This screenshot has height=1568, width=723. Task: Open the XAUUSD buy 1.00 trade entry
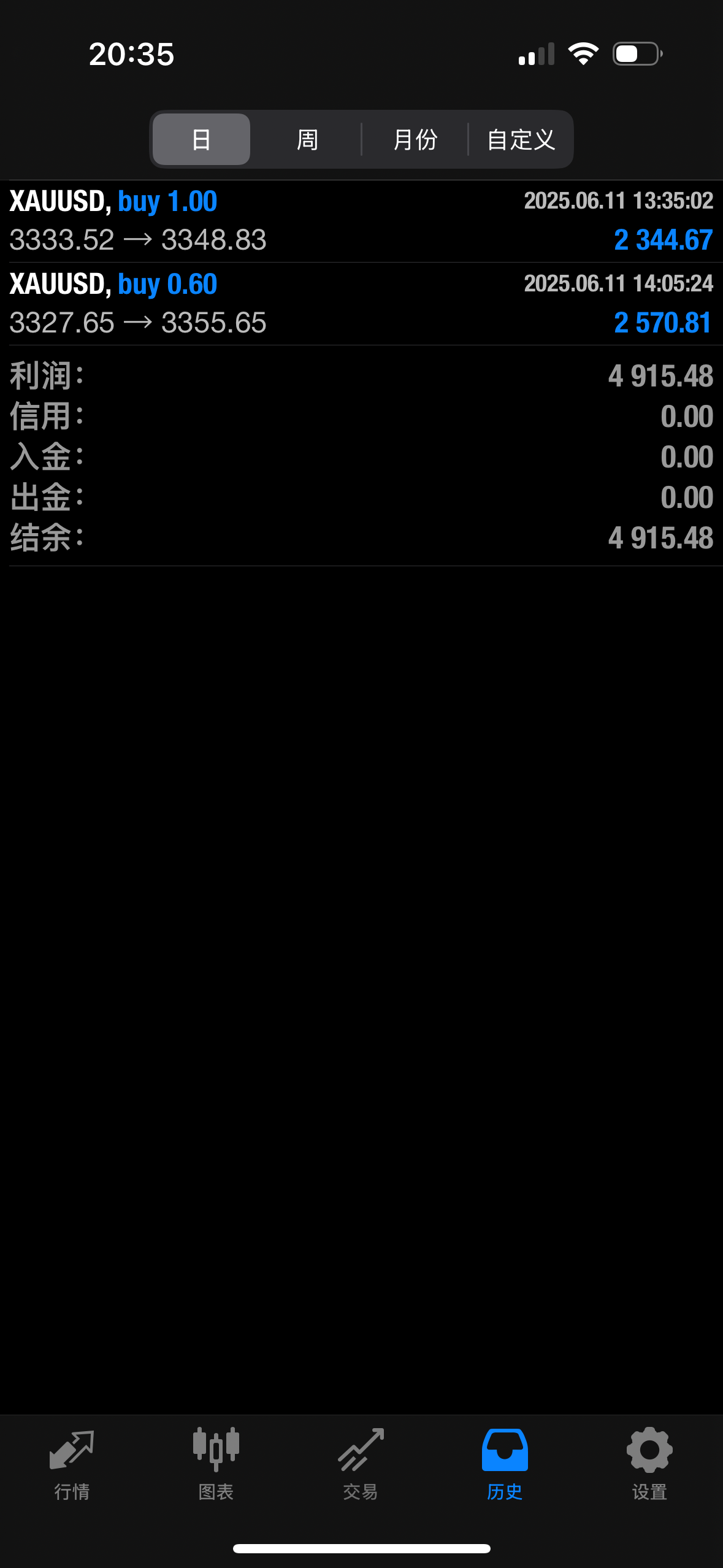coord(361,221)
